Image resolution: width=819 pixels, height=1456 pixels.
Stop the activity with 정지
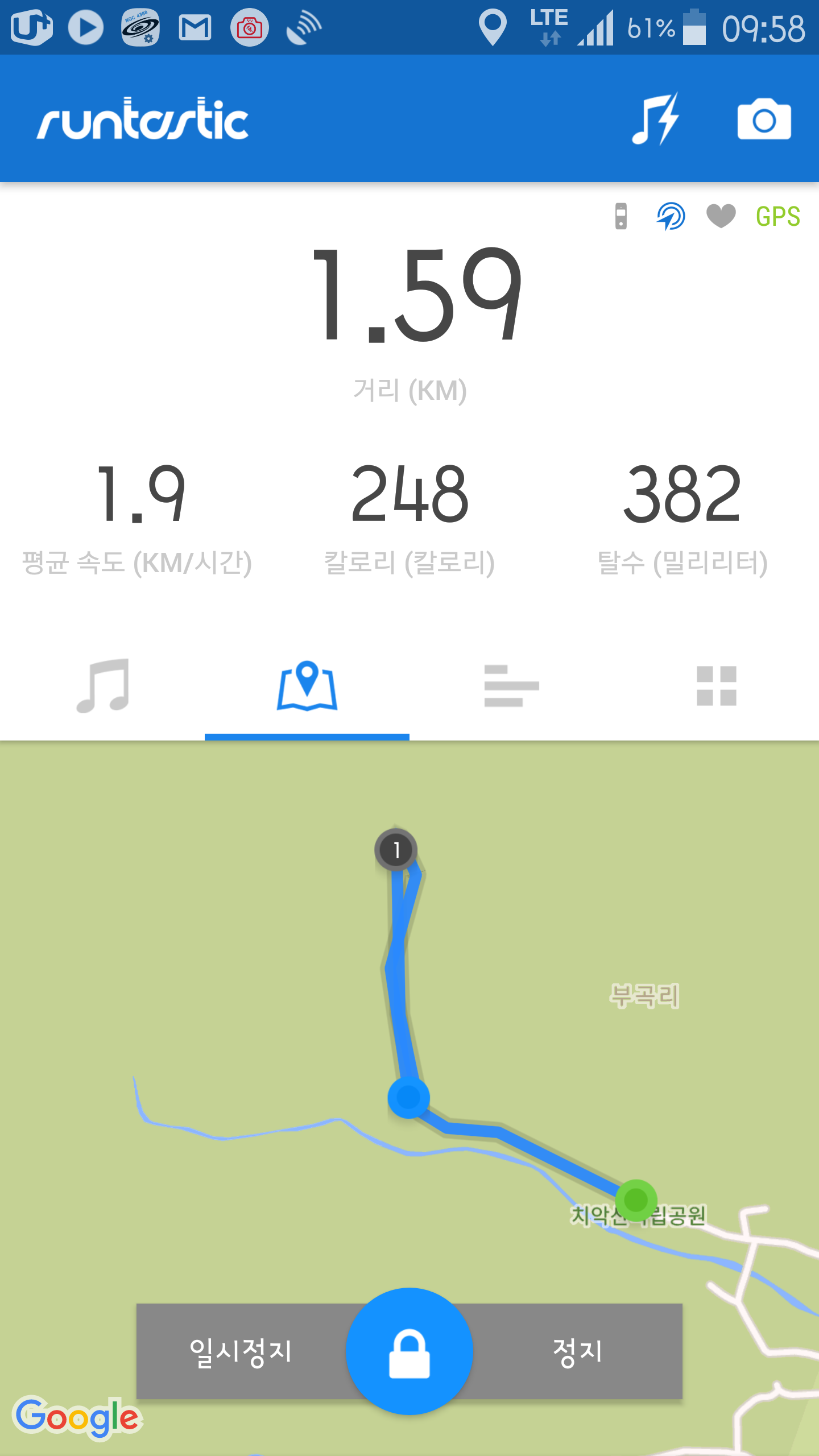click(x=578, y=1351)
